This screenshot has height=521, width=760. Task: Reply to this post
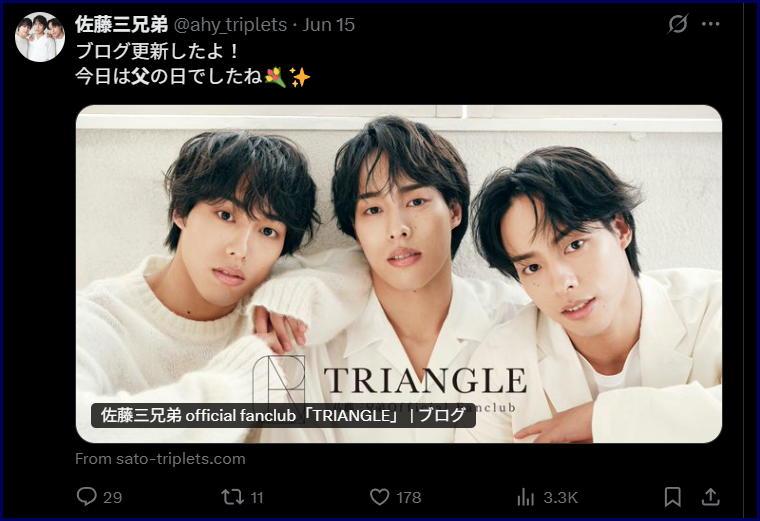(88, 496)
